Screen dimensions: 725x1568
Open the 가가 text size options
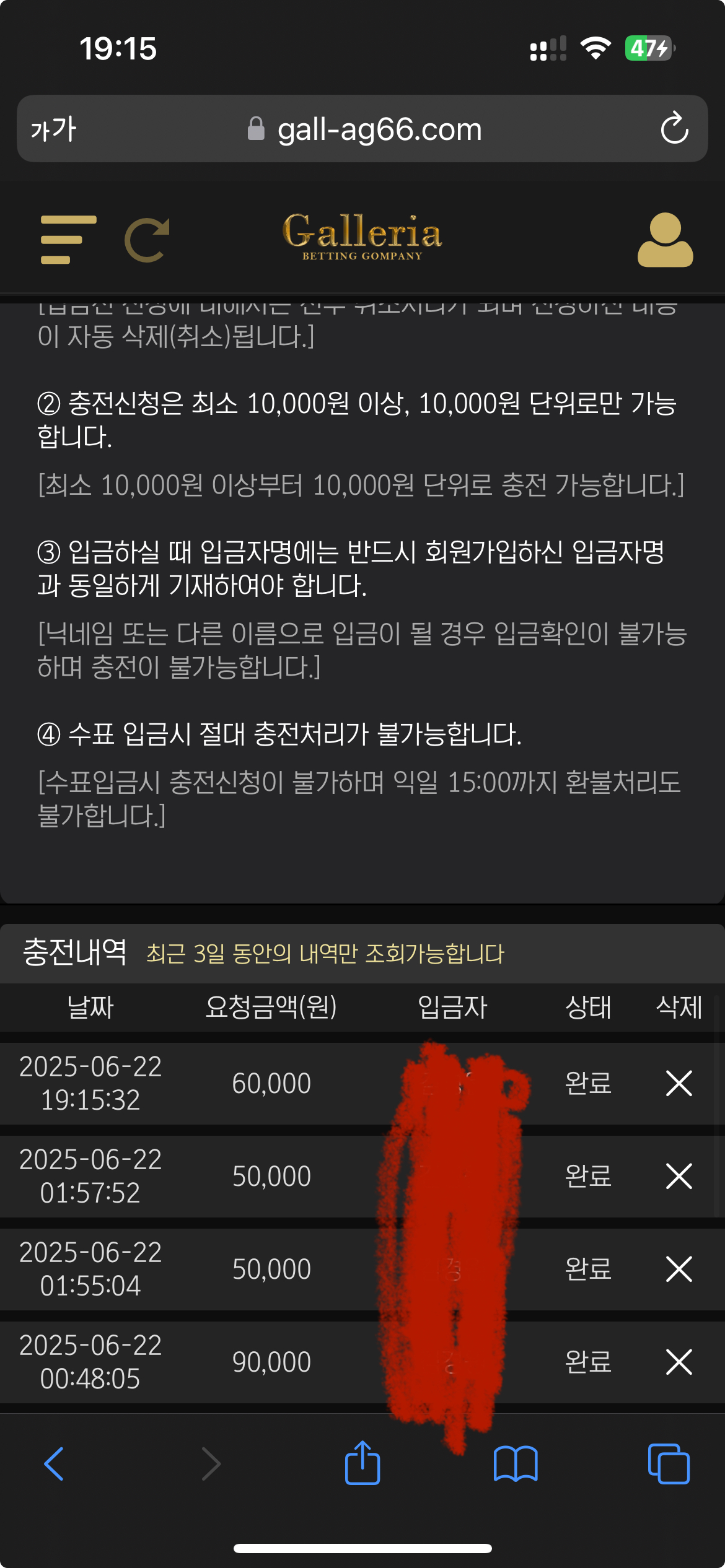pos(53,129)
